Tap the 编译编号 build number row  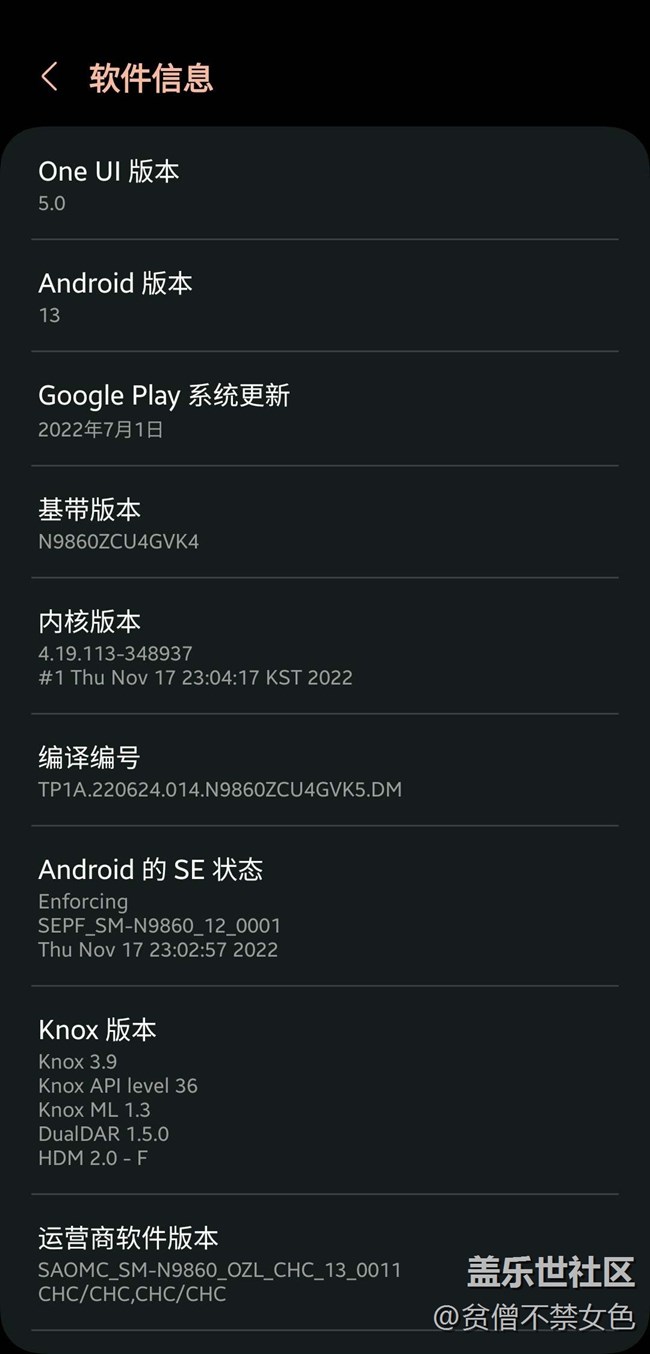[x=324, y=772]
